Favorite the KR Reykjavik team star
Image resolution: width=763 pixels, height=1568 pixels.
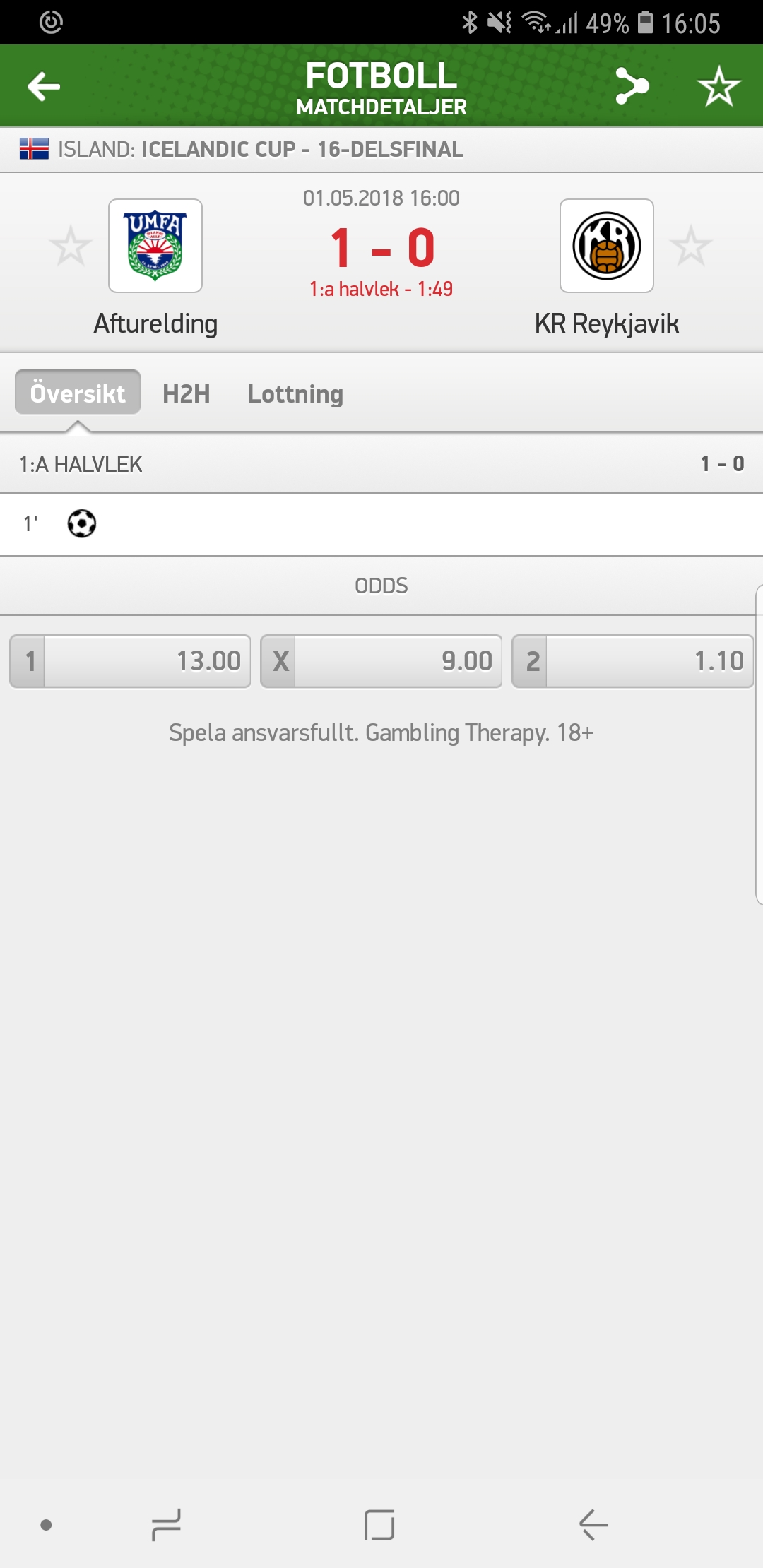690,246
